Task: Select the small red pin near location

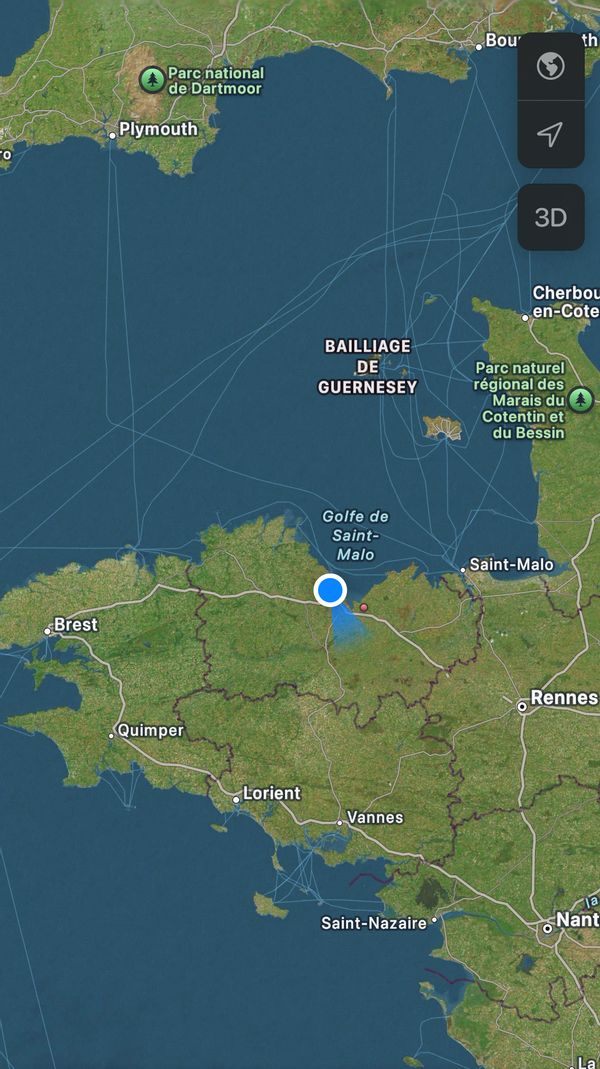Action: pyautogui.click(x=364, y=607)
